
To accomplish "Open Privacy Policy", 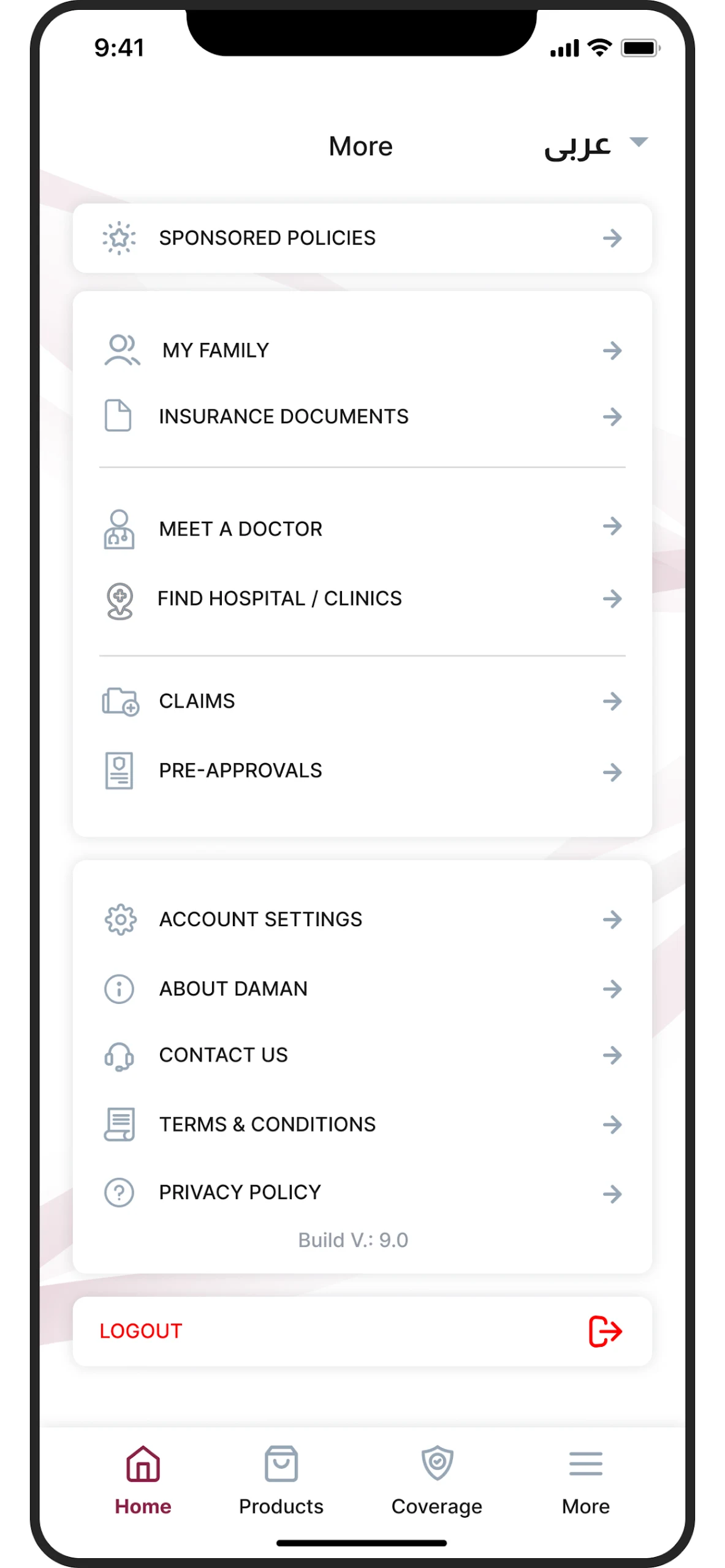I will pyautogui.click(x=362, y=1193).
